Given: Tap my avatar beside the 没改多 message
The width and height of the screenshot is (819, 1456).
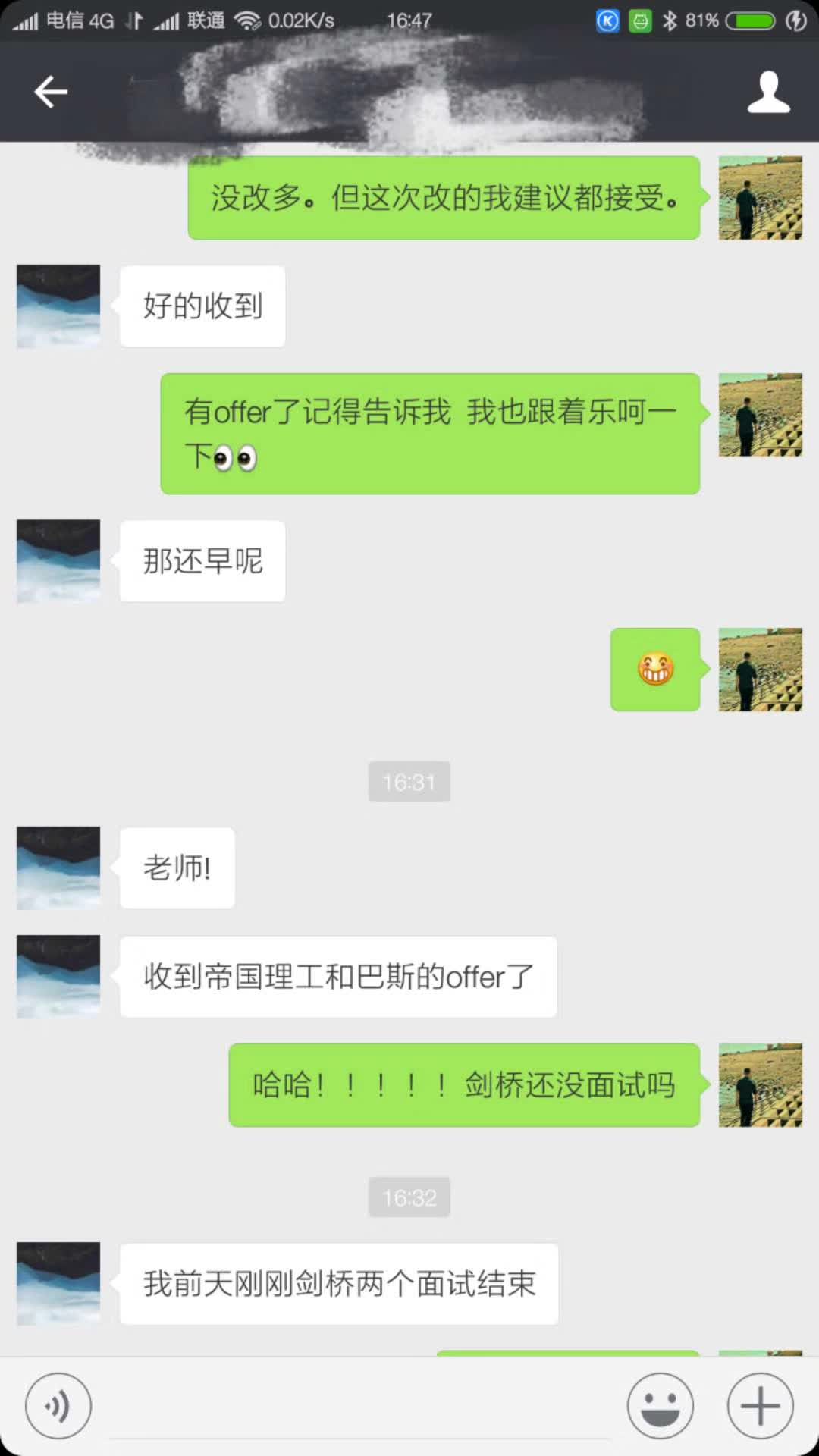Looking at the screenshot, I should pyautogui.click(x=760, y=198).
